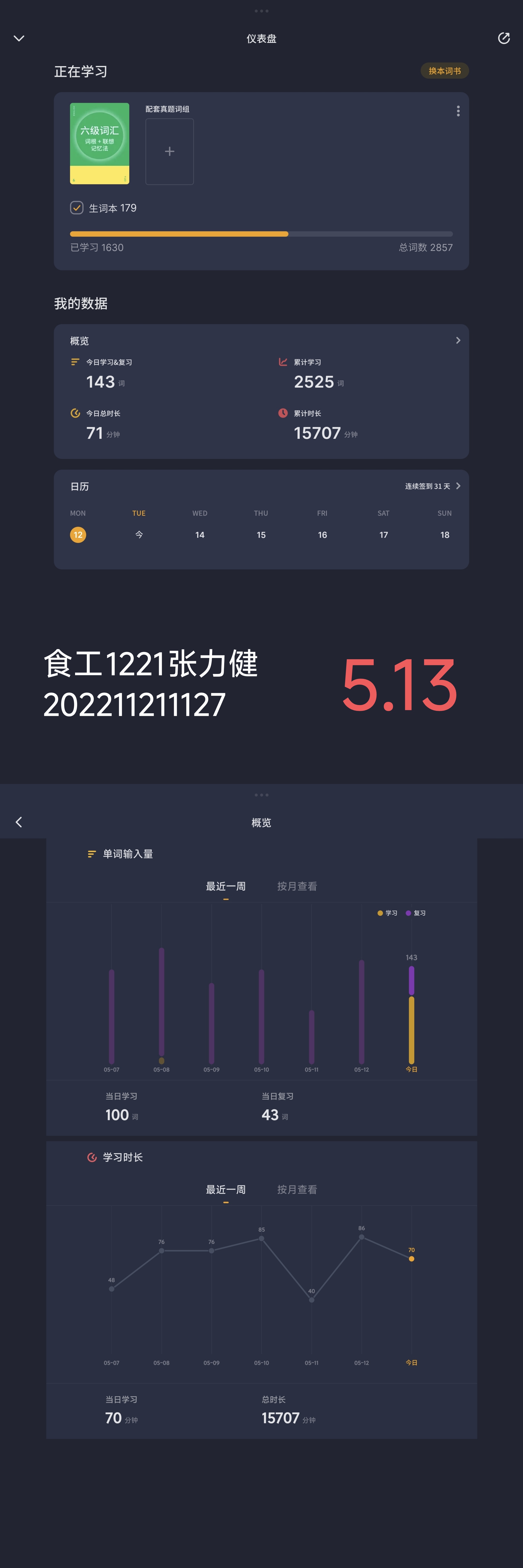The width and height of the screenshot is (523, 1568).
Task: Select 最近一周 under 单词输入量
Action: click(226, 886)
